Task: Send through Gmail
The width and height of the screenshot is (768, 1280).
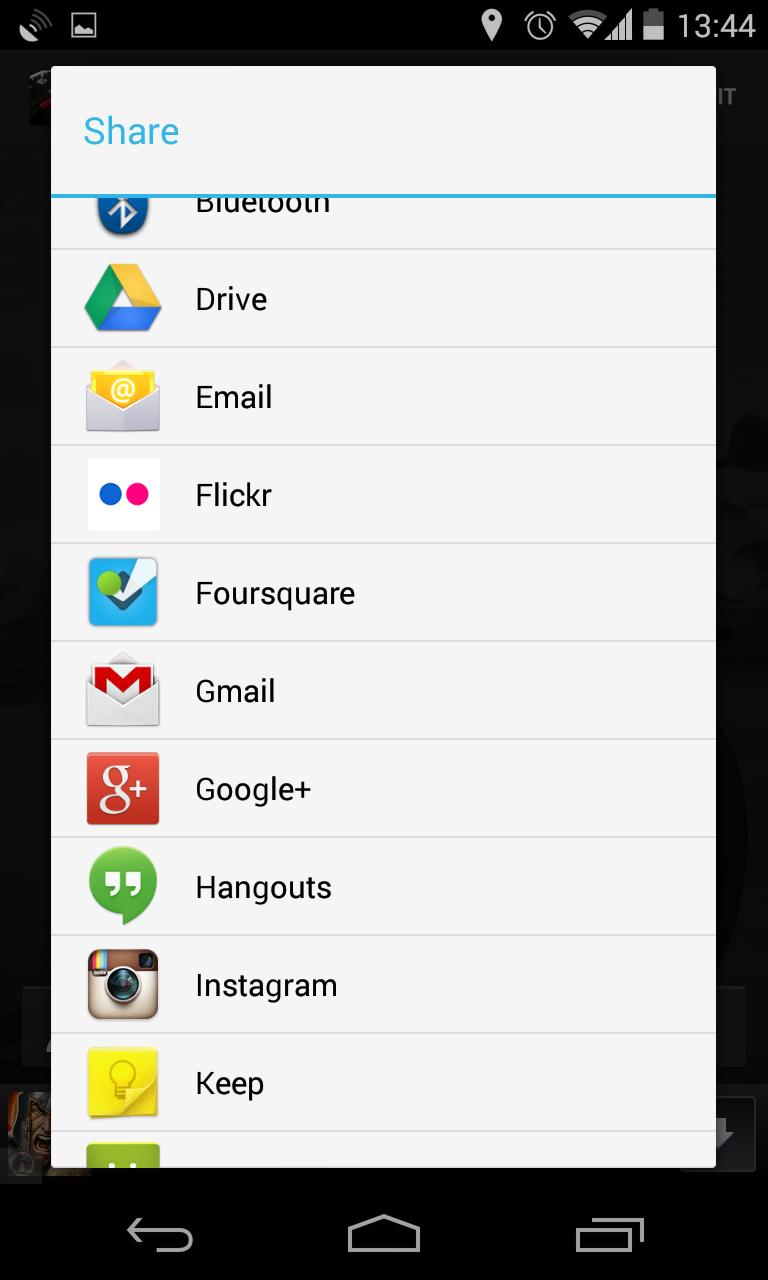Action: pos(383,691)
